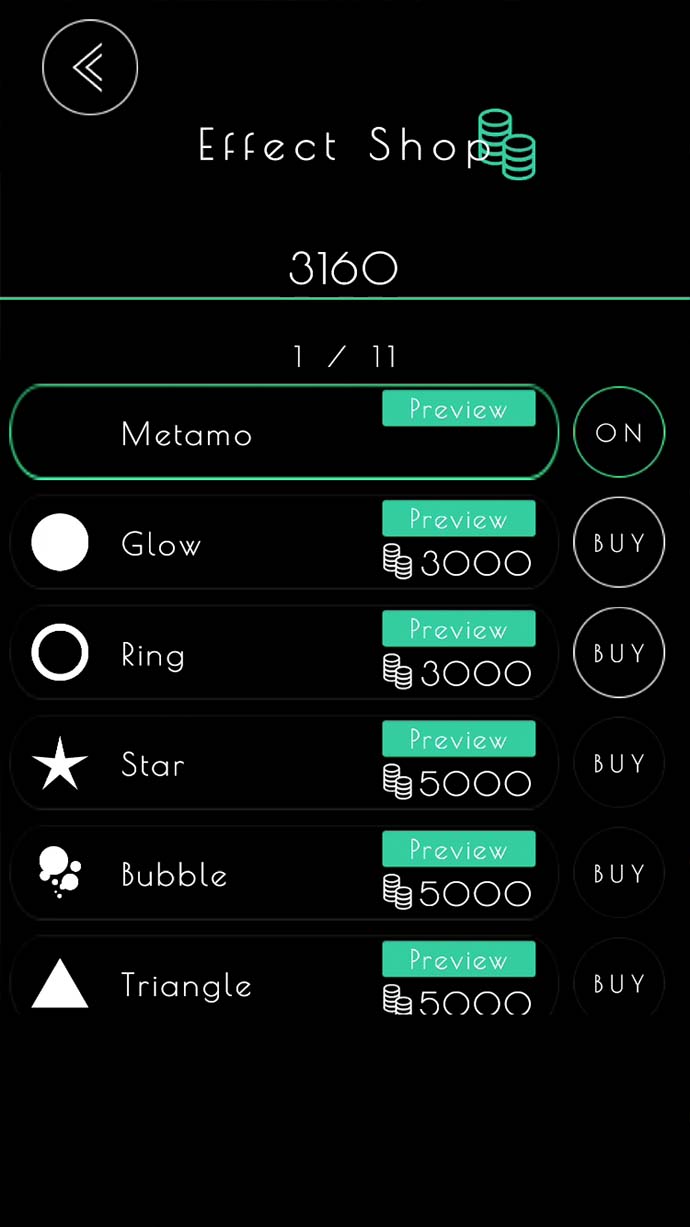Screen dimensions: 690x1227
Task: Preview the Star effect
Action: 458,739
